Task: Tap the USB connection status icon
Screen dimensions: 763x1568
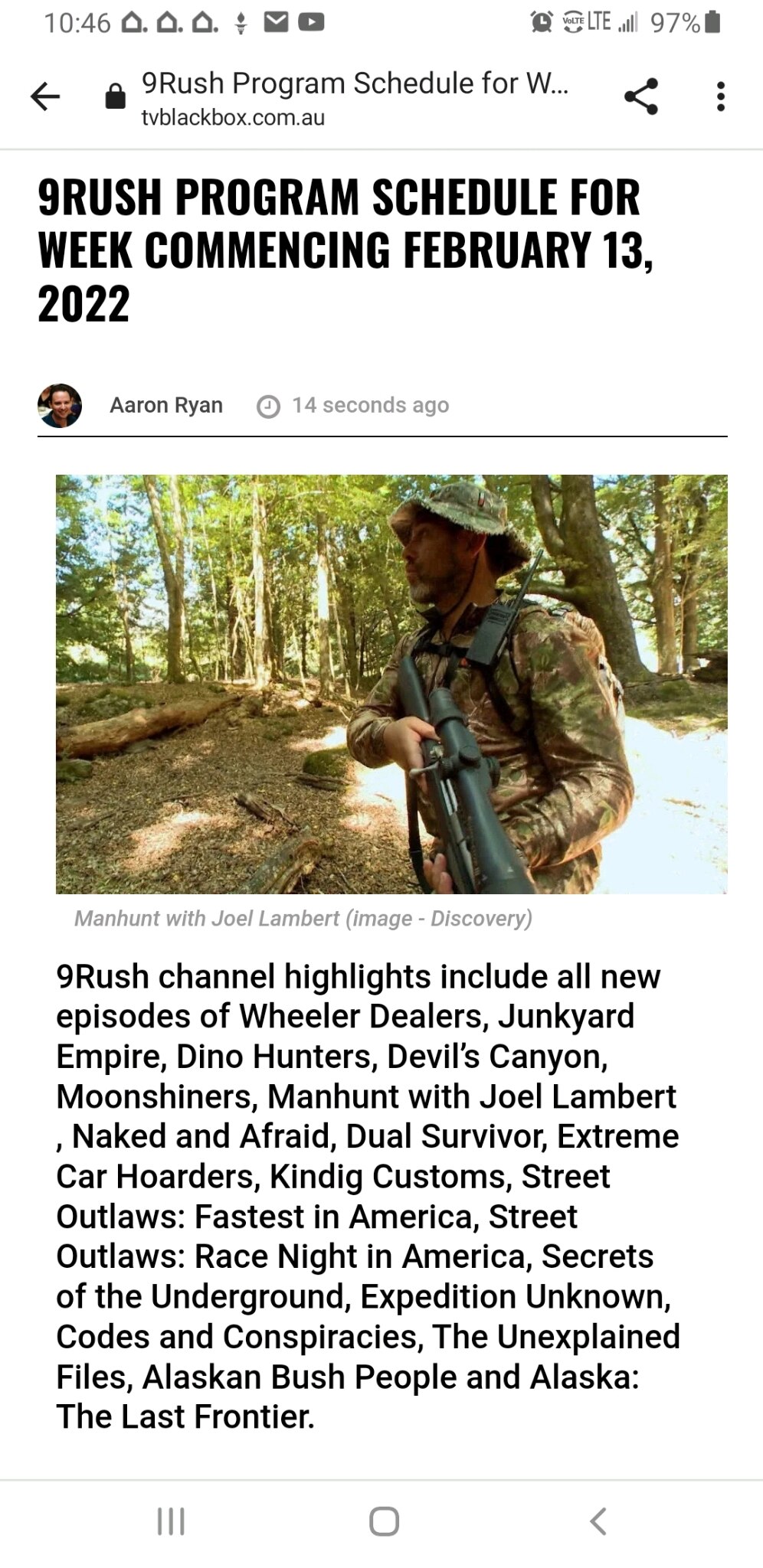Action: coord(241,21)
